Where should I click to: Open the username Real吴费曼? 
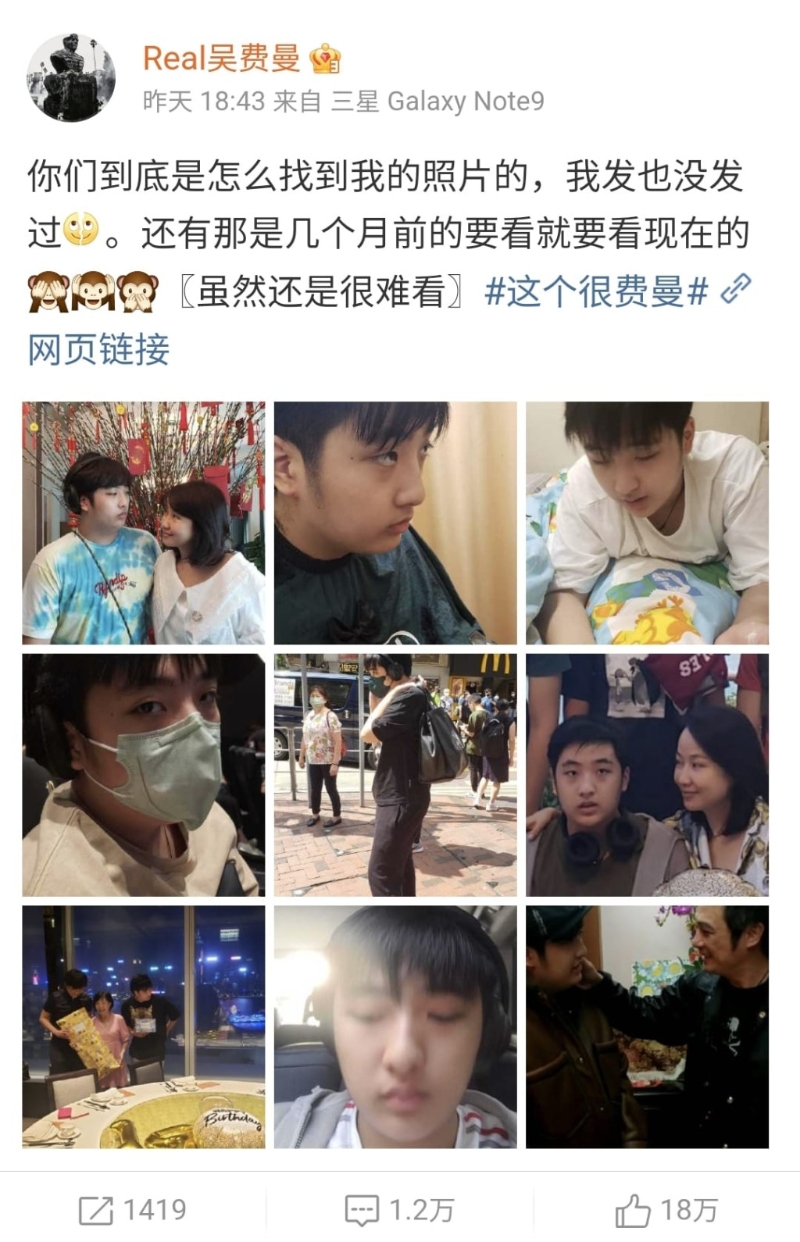[x=221, y=58]
